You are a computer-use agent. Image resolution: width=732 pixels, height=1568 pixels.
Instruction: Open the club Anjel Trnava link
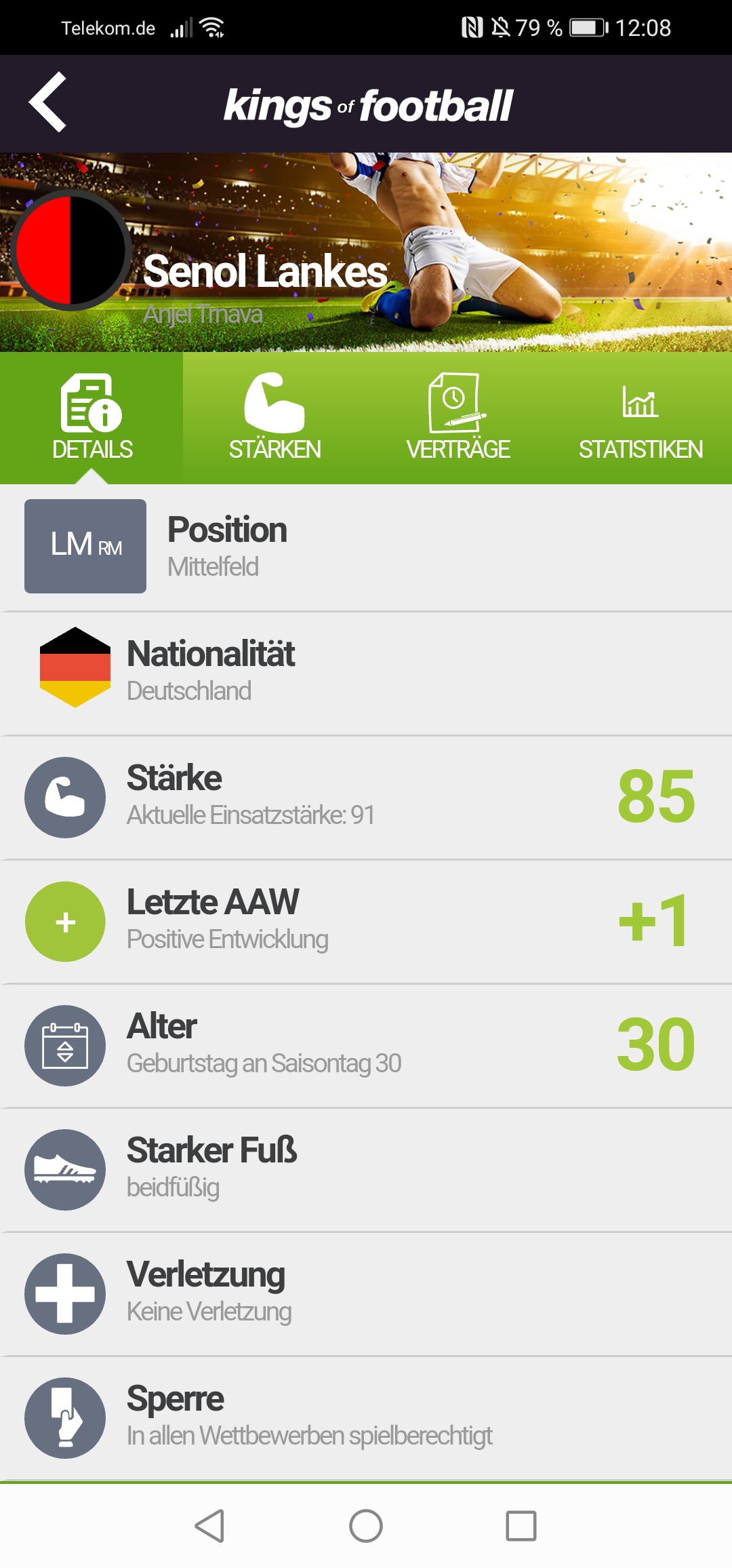tap(203, 315)
